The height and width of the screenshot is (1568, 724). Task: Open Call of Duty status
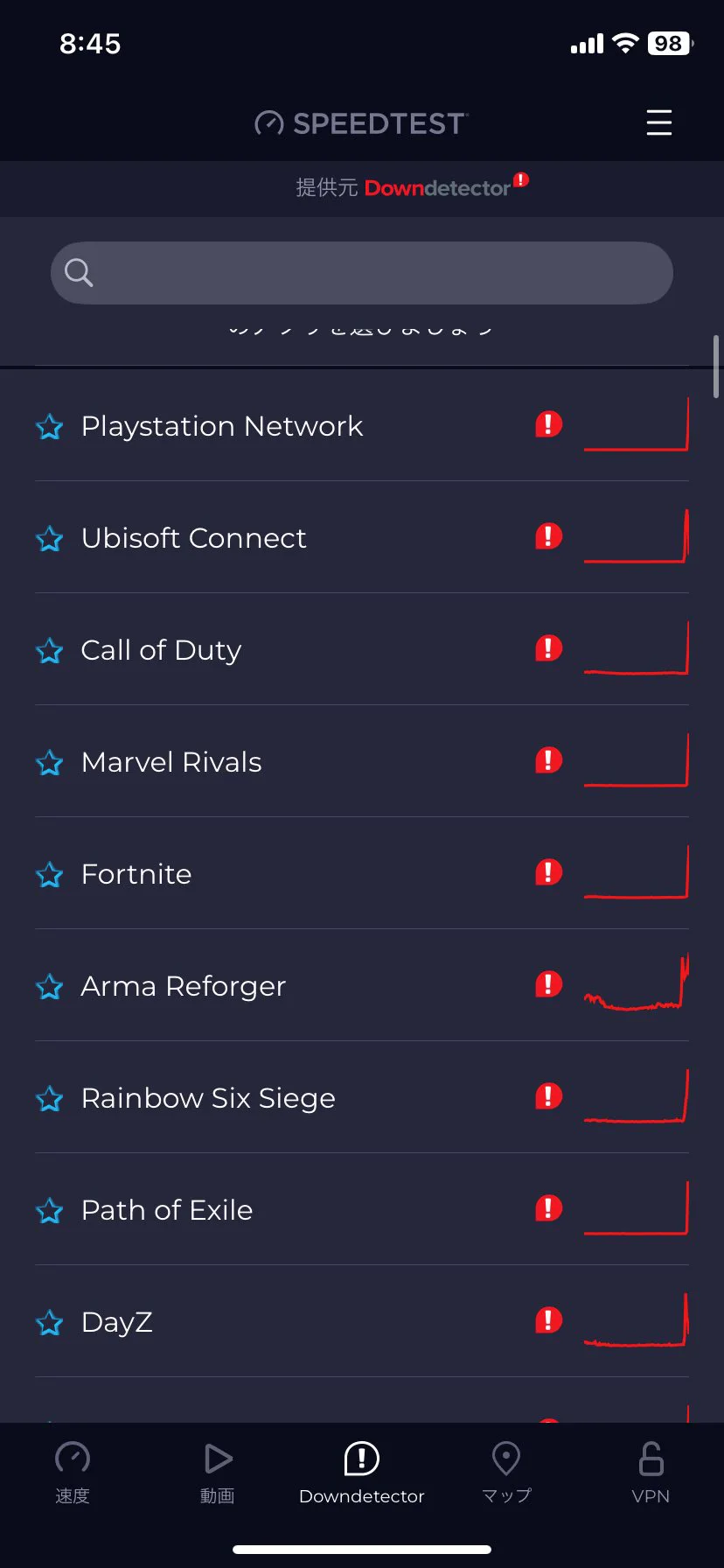pos(362,650)
